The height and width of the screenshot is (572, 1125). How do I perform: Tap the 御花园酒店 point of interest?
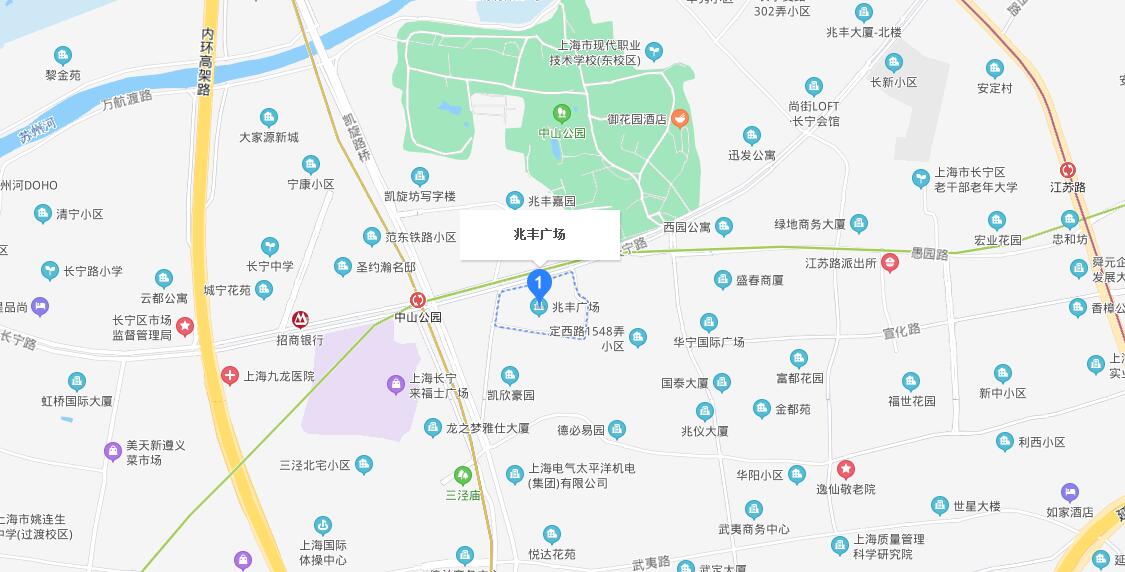tap(680, 119)
